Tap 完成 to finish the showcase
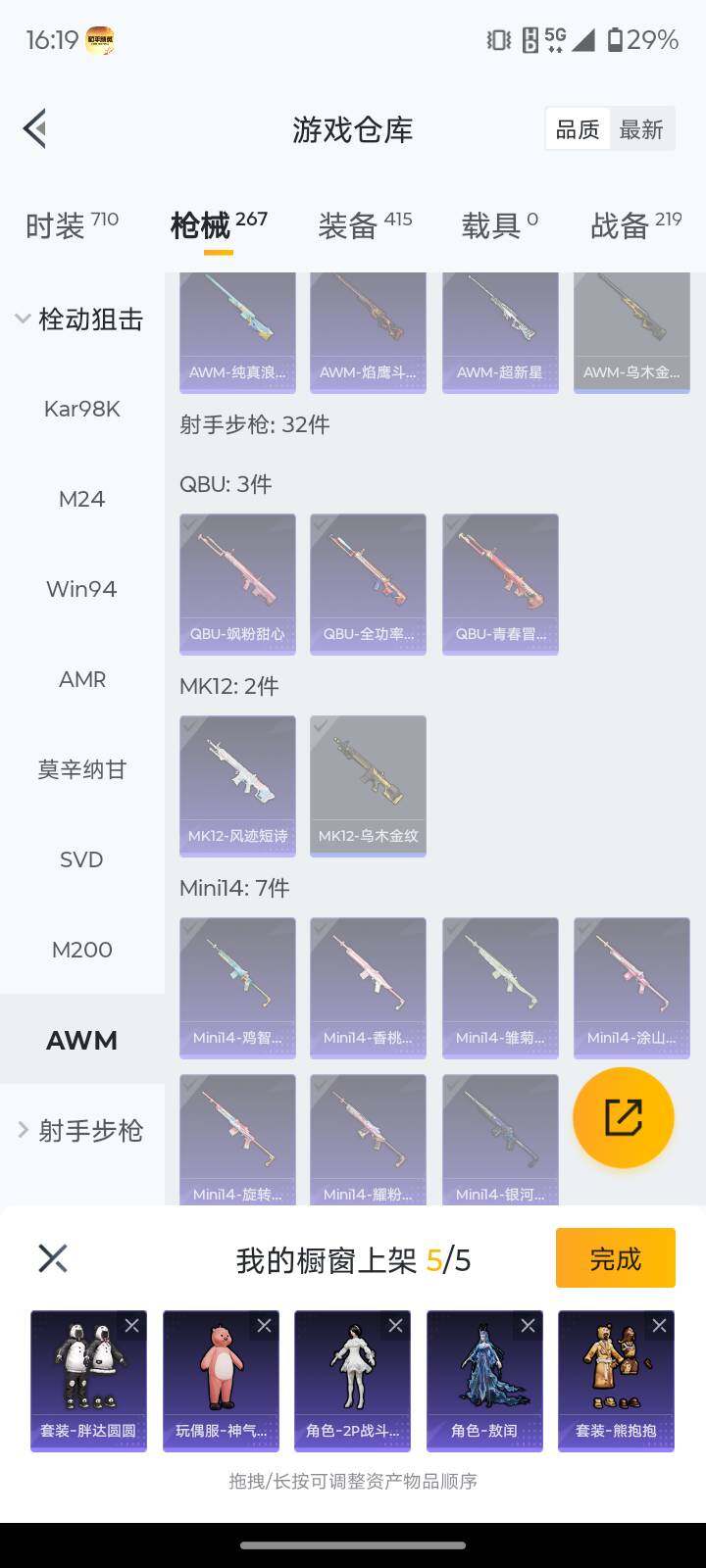 [x=615, y=1258]
